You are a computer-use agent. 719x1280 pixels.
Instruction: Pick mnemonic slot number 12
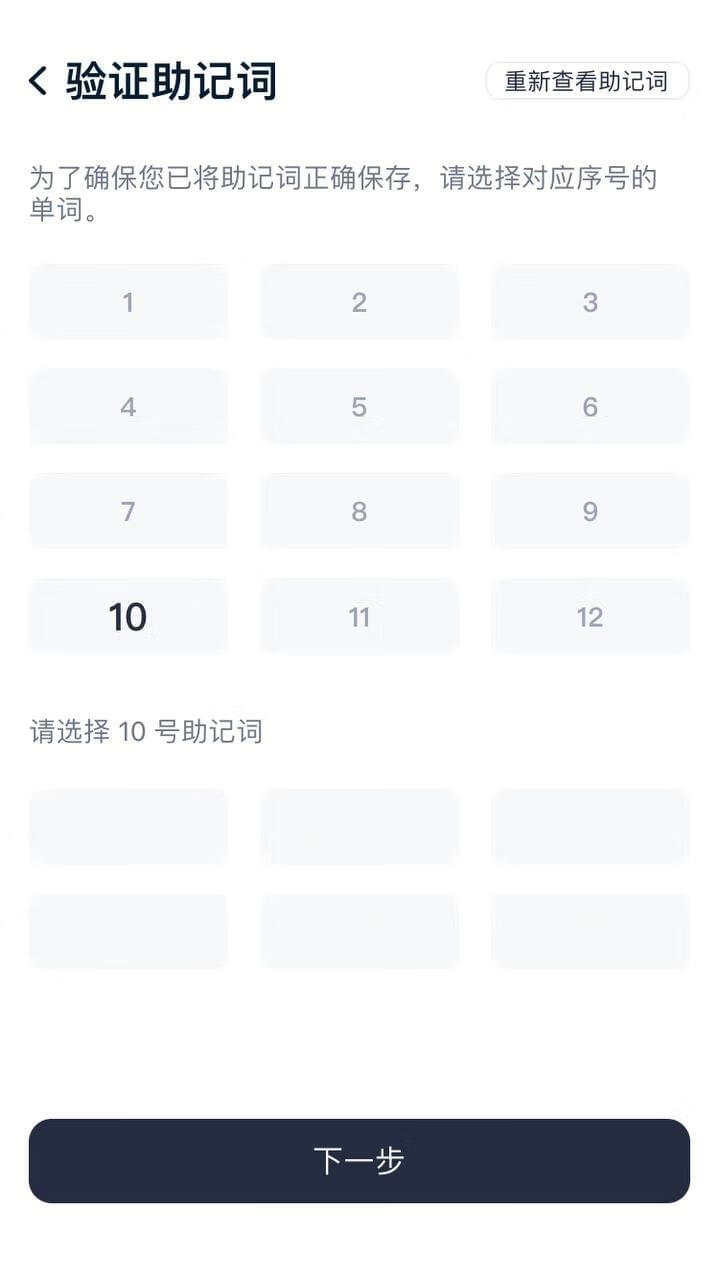pos(590,616)
